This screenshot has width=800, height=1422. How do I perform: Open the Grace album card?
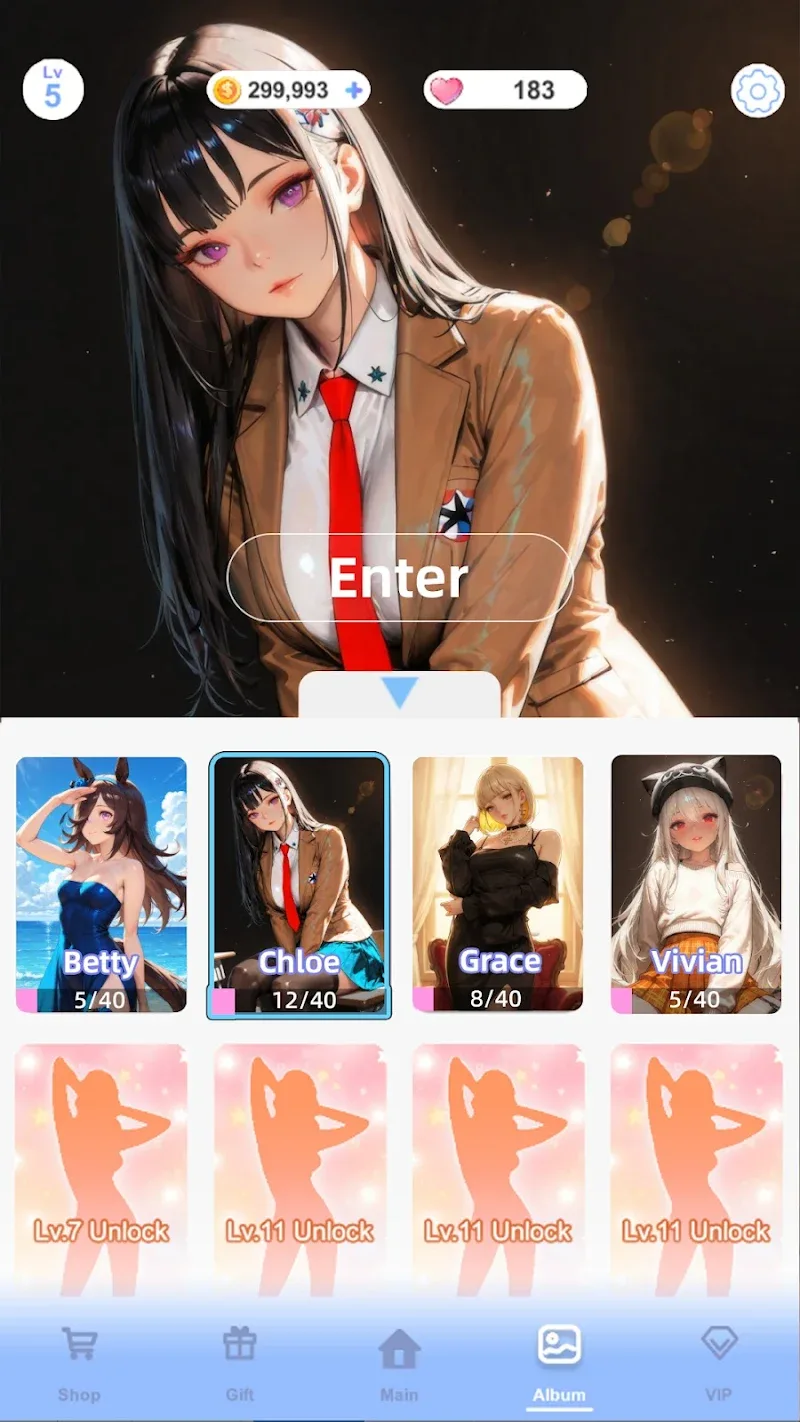497,883
